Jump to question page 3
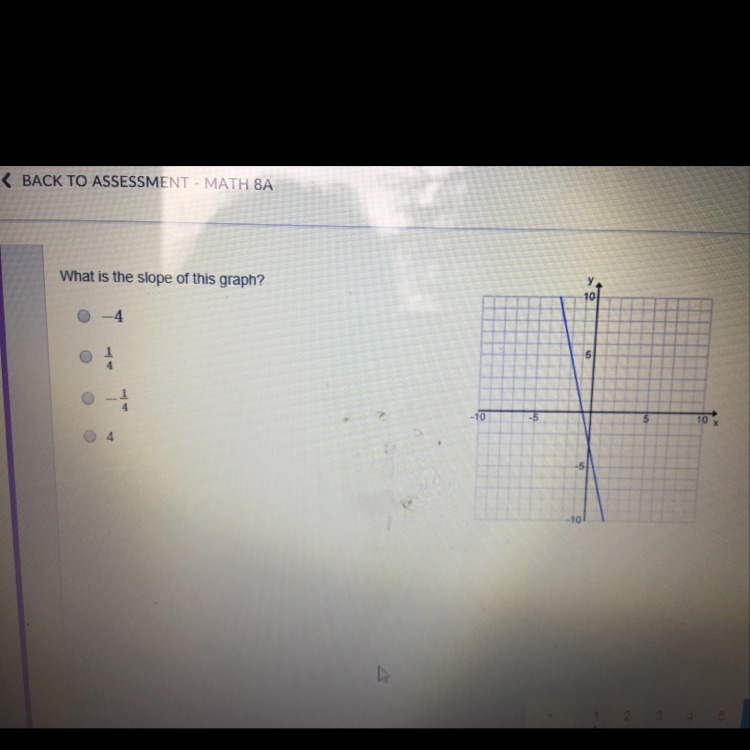This screenshot has height=750, width=750. [659, 716]
